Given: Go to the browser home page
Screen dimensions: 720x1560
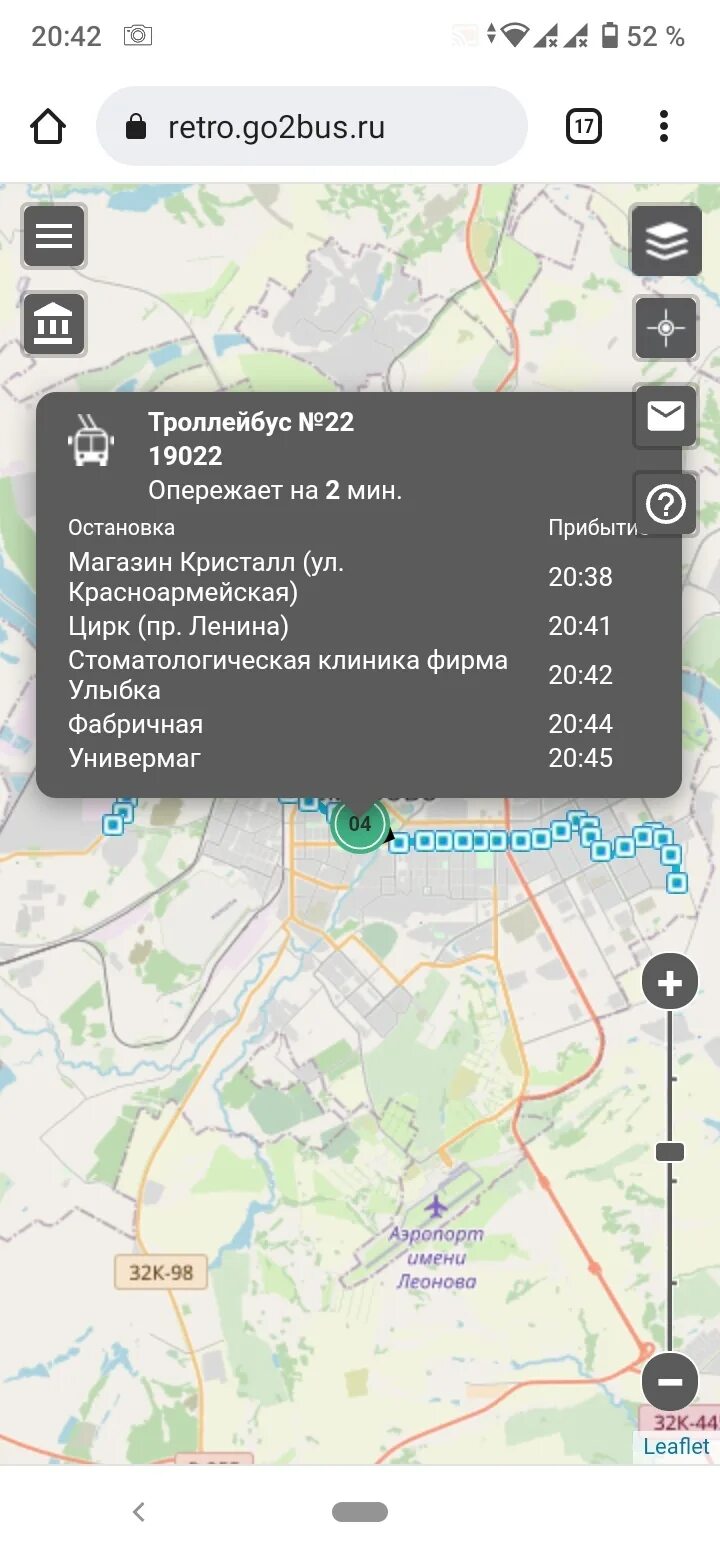Looking at the screenshot, I should tap(48, 127).
